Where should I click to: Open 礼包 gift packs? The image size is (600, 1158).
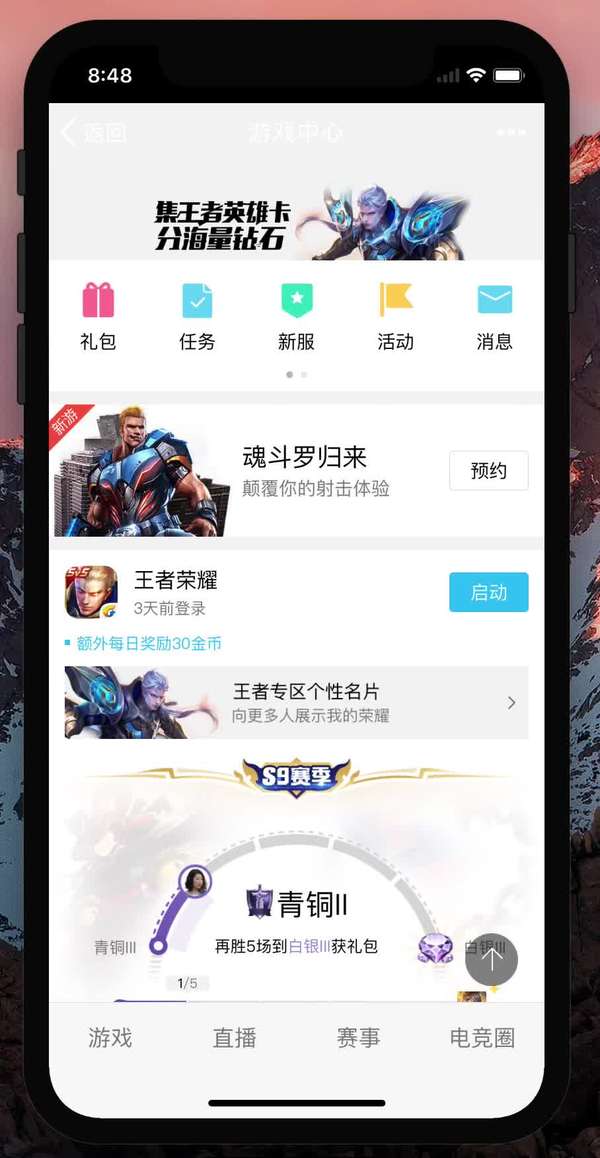click(x=98, y=316)
